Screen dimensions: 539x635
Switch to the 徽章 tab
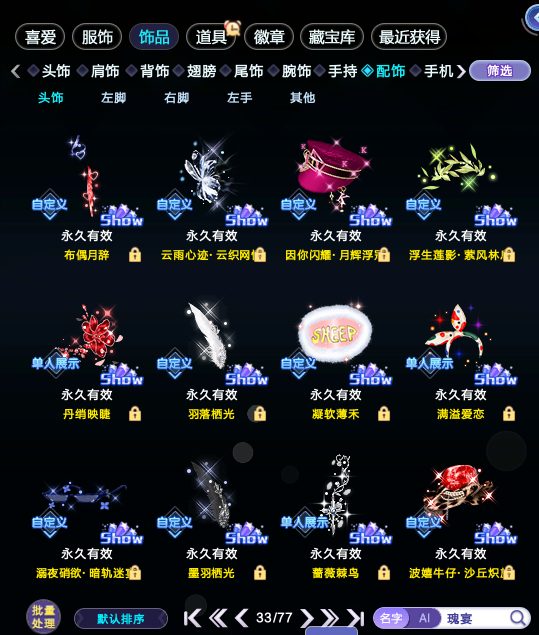(x=268, y=37)
